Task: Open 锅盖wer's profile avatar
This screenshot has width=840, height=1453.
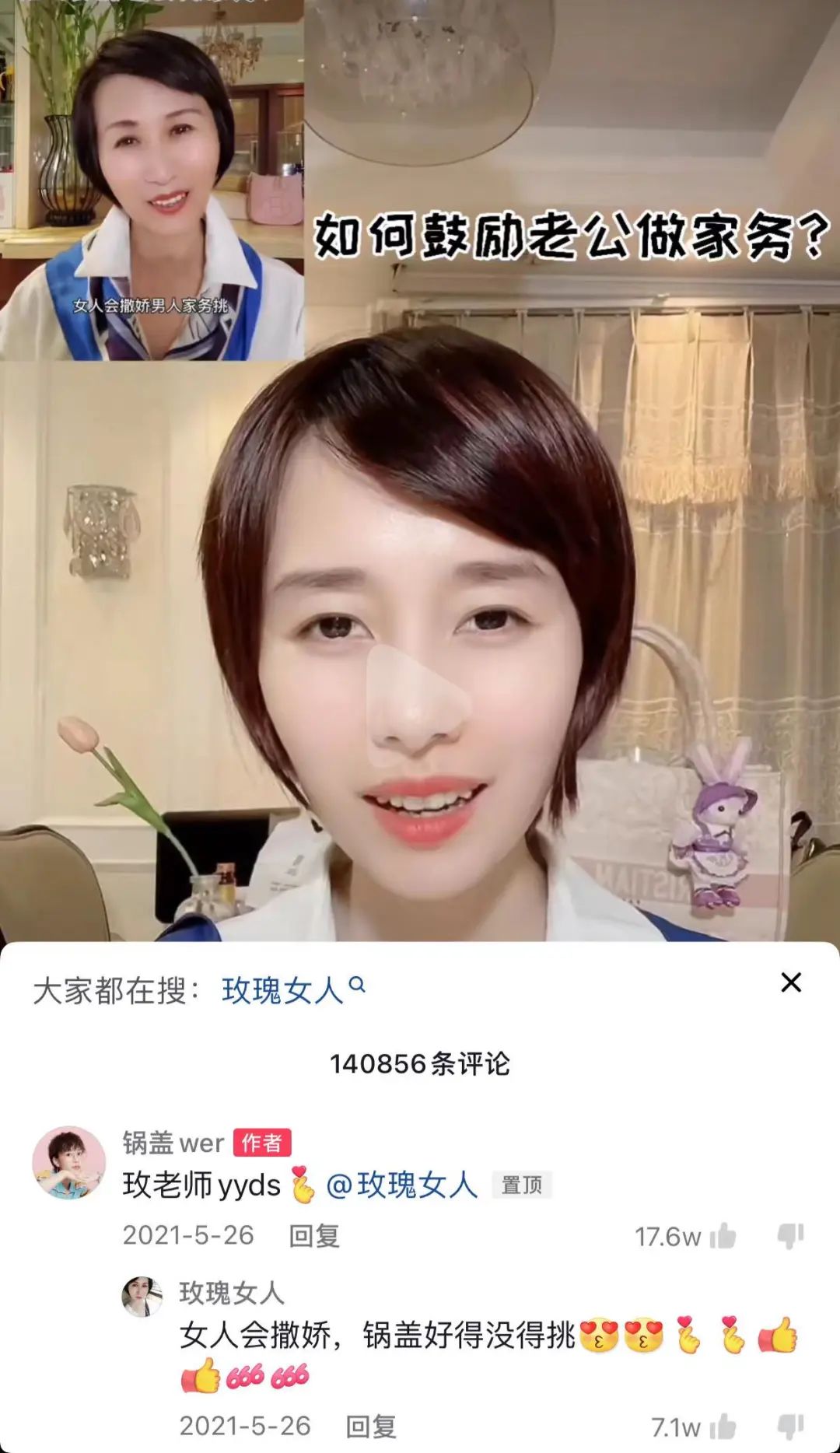Action: coord(68,1163)
